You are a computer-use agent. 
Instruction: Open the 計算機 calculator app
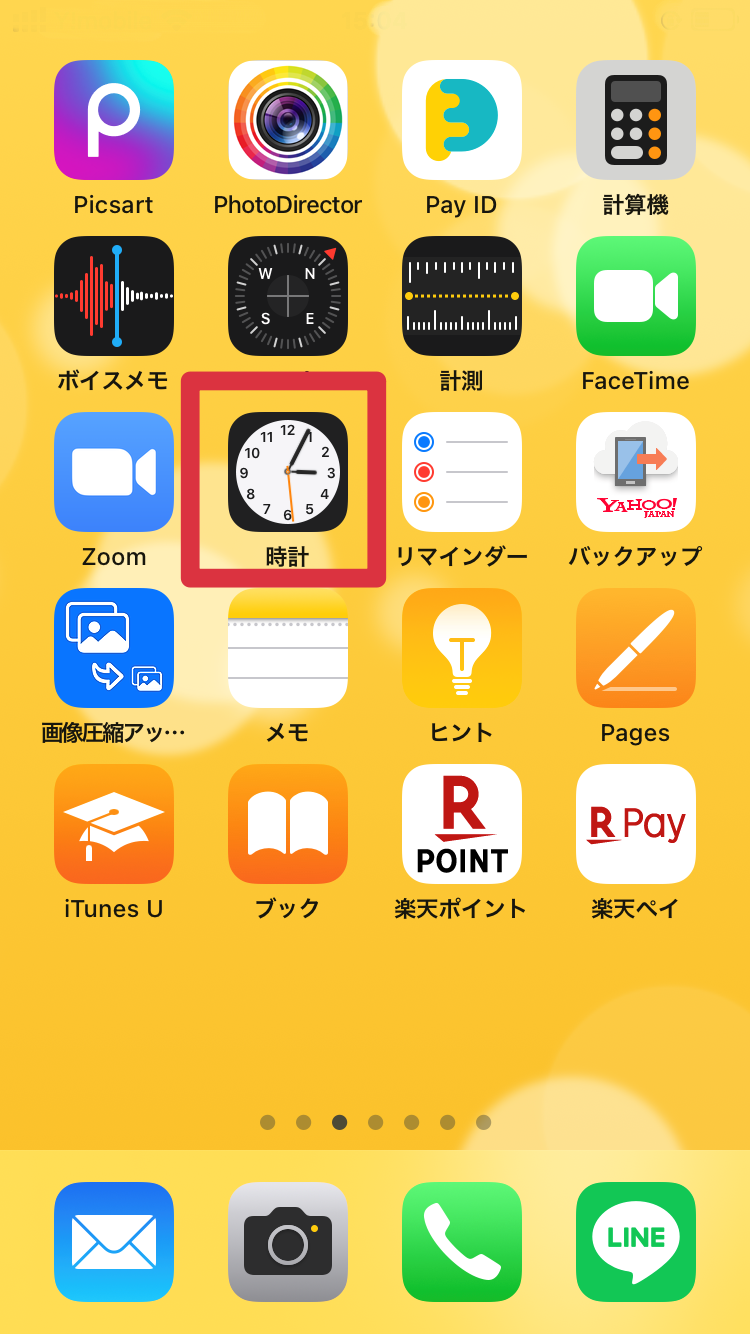[636, 120]
